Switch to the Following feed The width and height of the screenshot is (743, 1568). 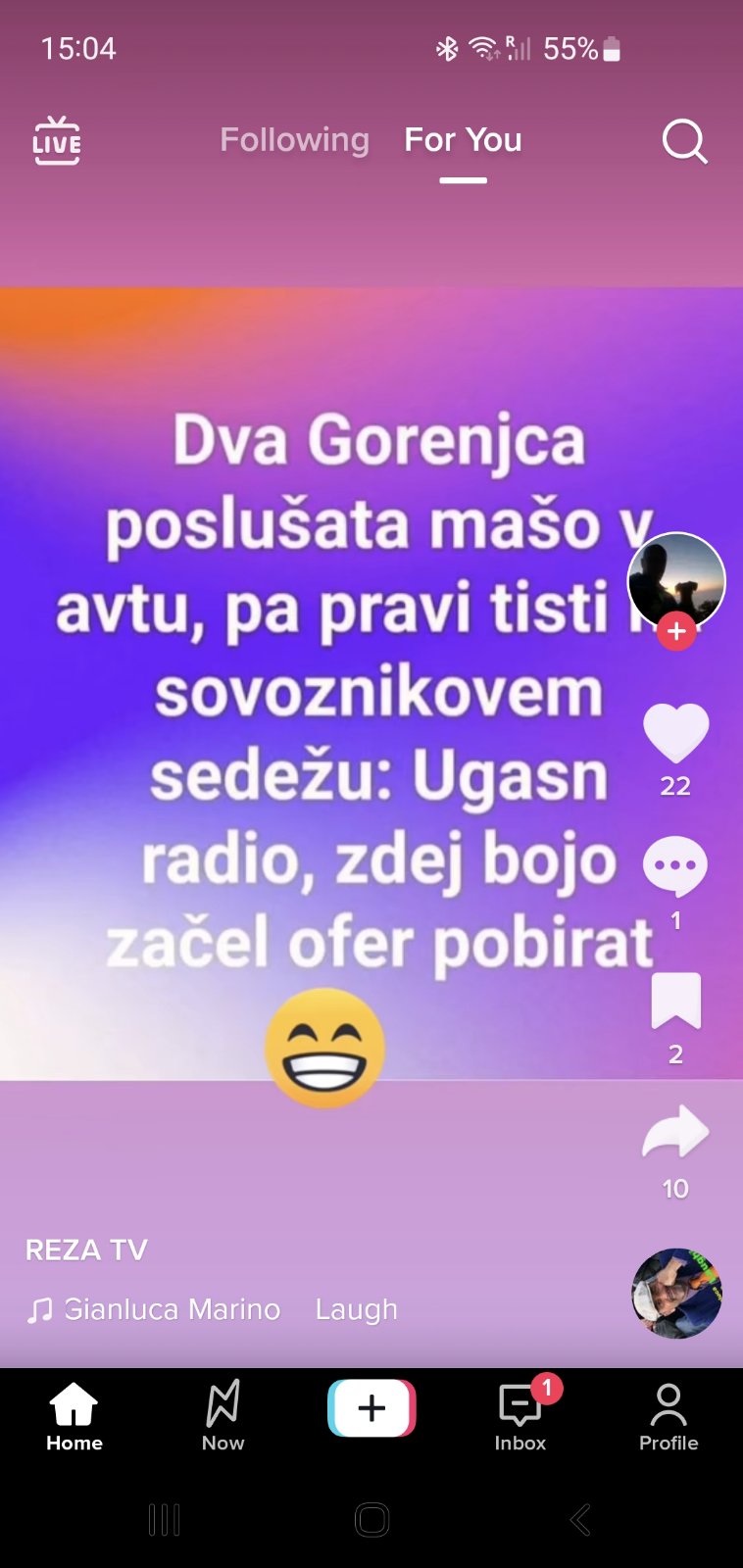[294, 140]
